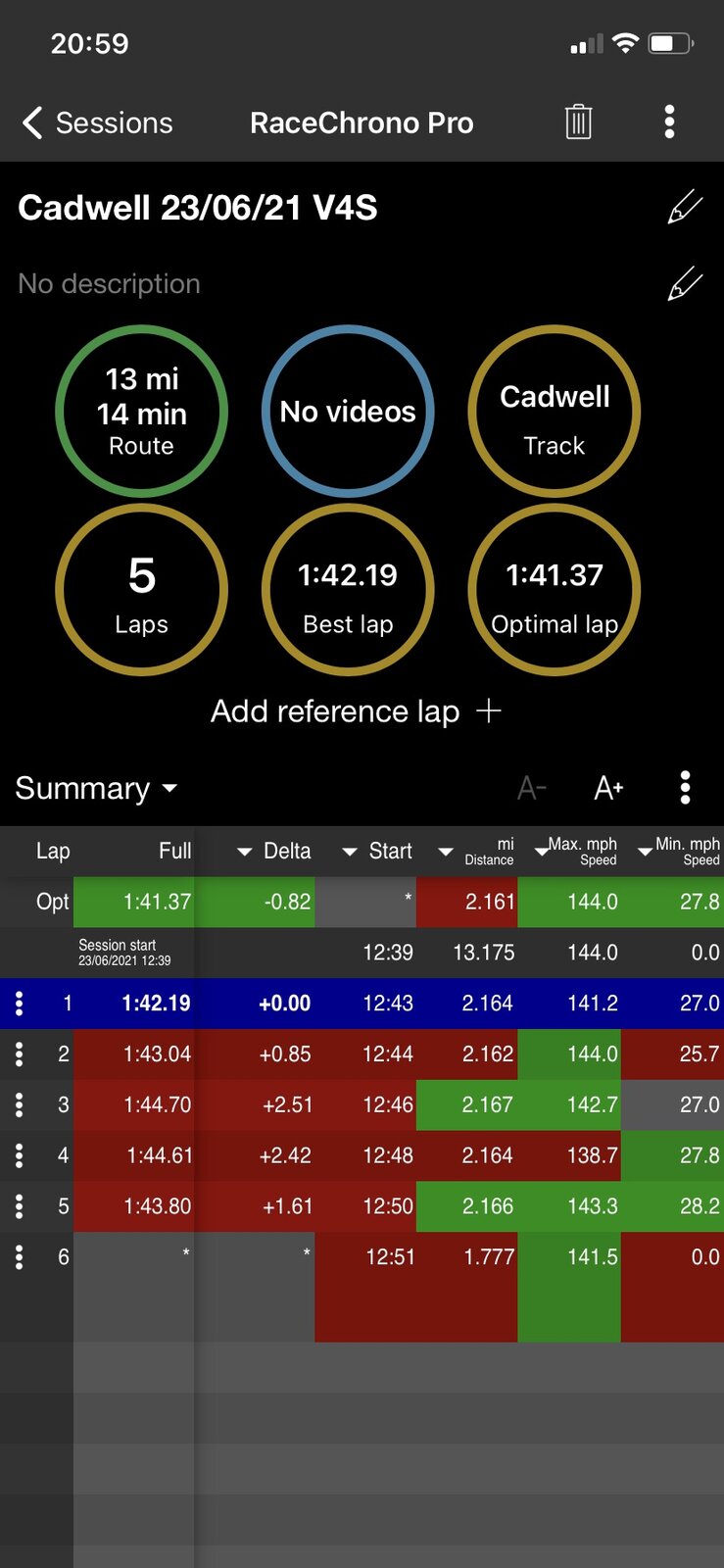Open options for lap 6
724x1568 pixels.
click(x=19, y=1257)
